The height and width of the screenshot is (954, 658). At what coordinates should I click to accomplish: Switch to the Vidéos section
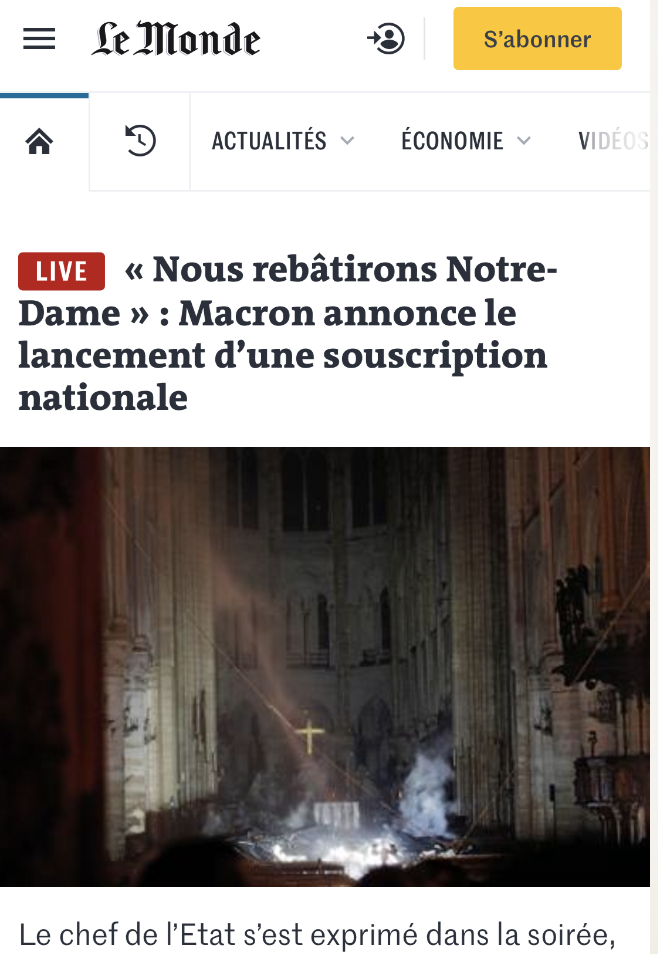[613, 141]
